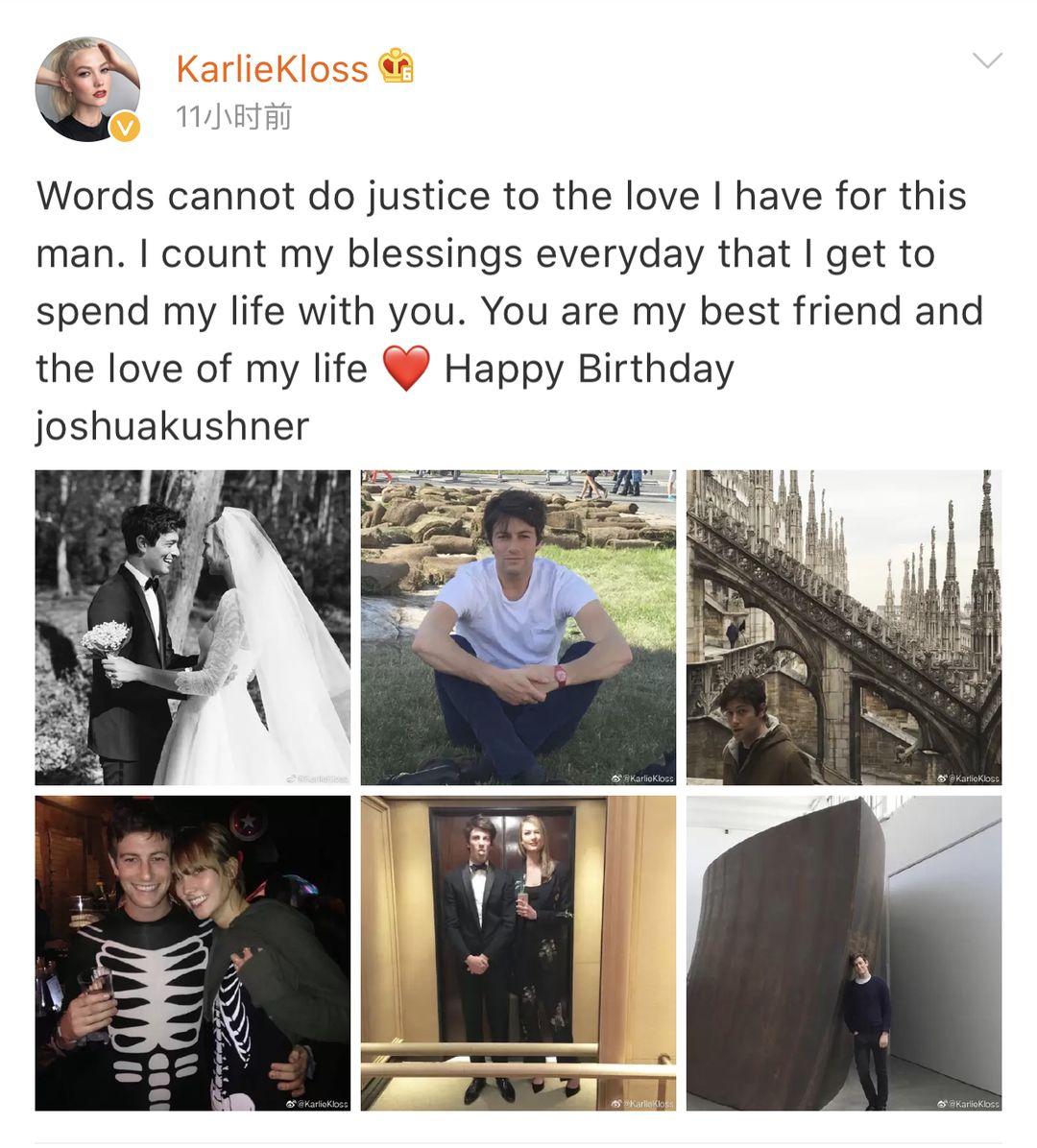Open the skeleton costume party photo
Viewport: 1037px width, 1148px height.
[193, 953]
